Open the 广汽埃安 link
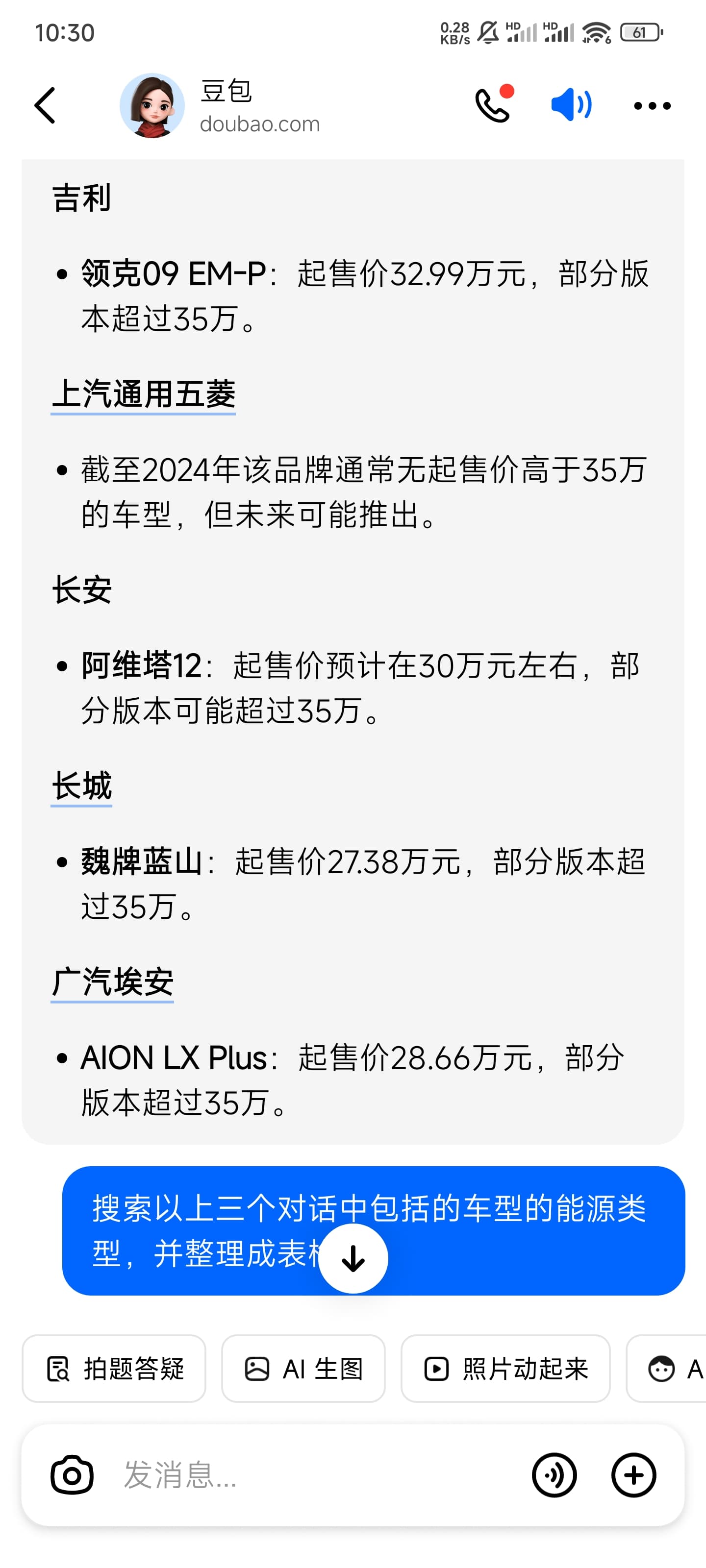This screenshot has height=1568, width=706. (x=113, y=982)
